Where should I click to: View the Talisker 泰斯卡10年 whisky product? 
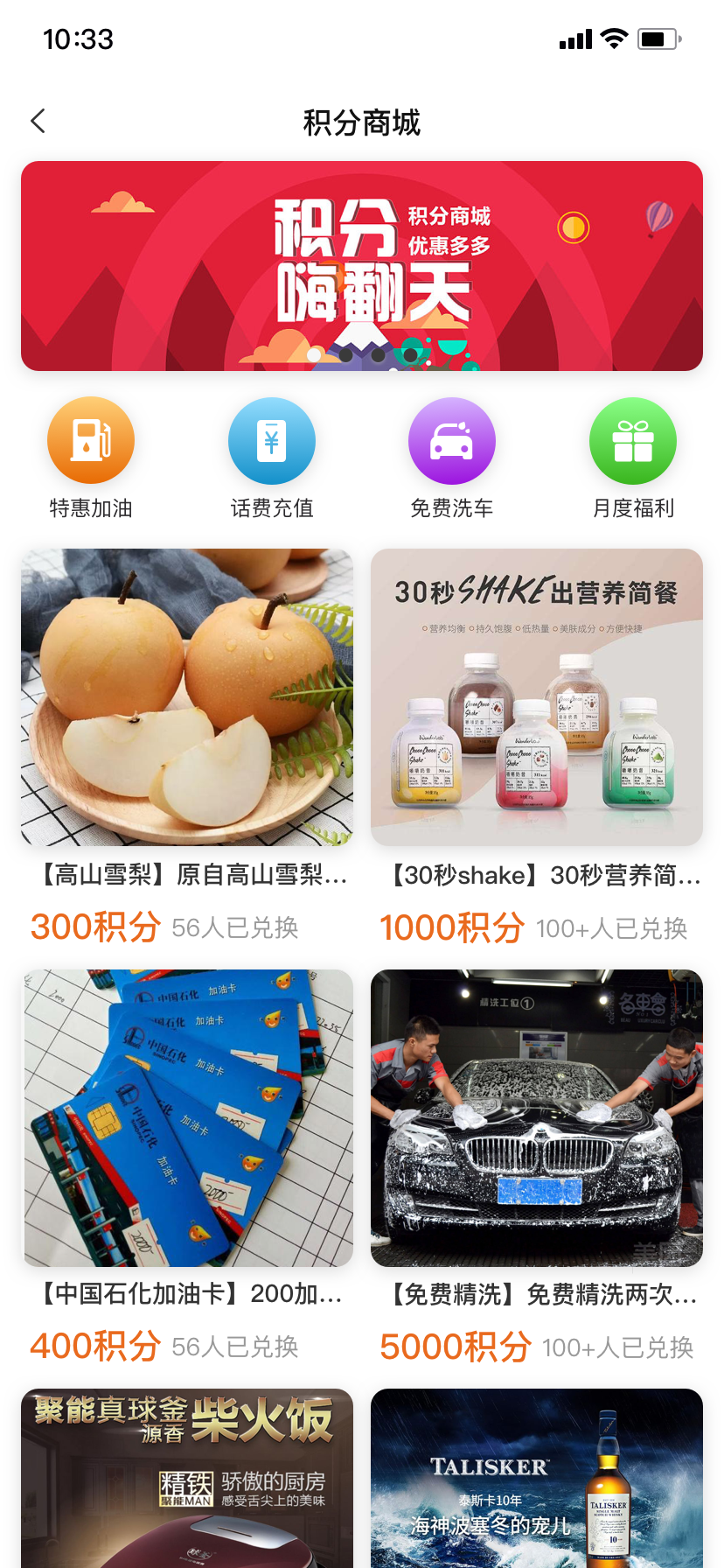537,1479
